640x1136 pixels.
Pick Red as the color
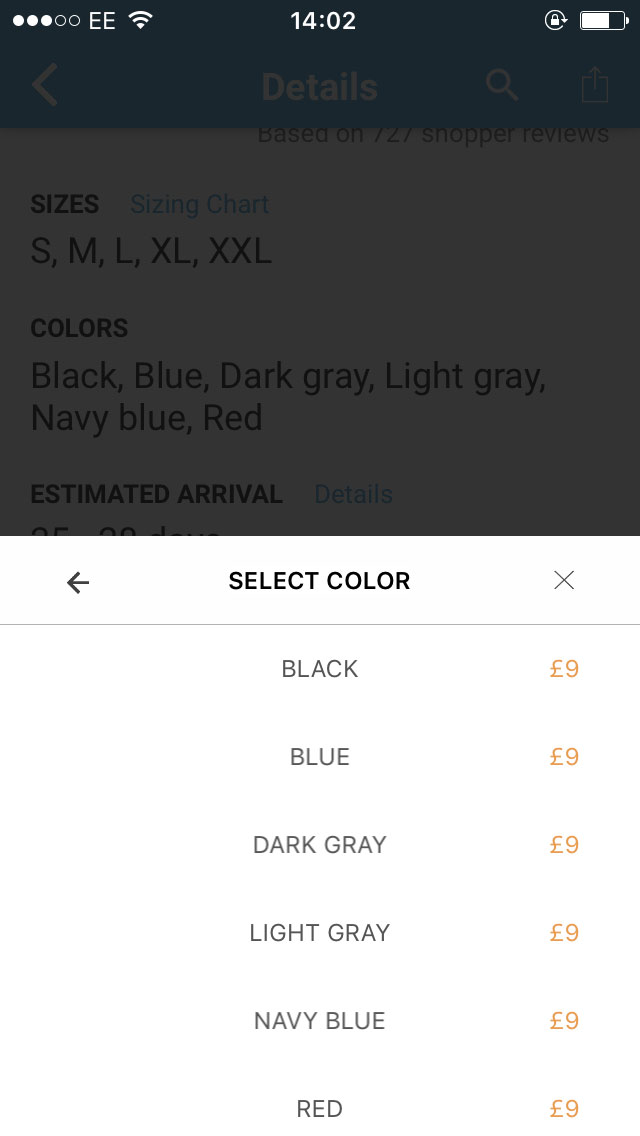point(320,1108)
